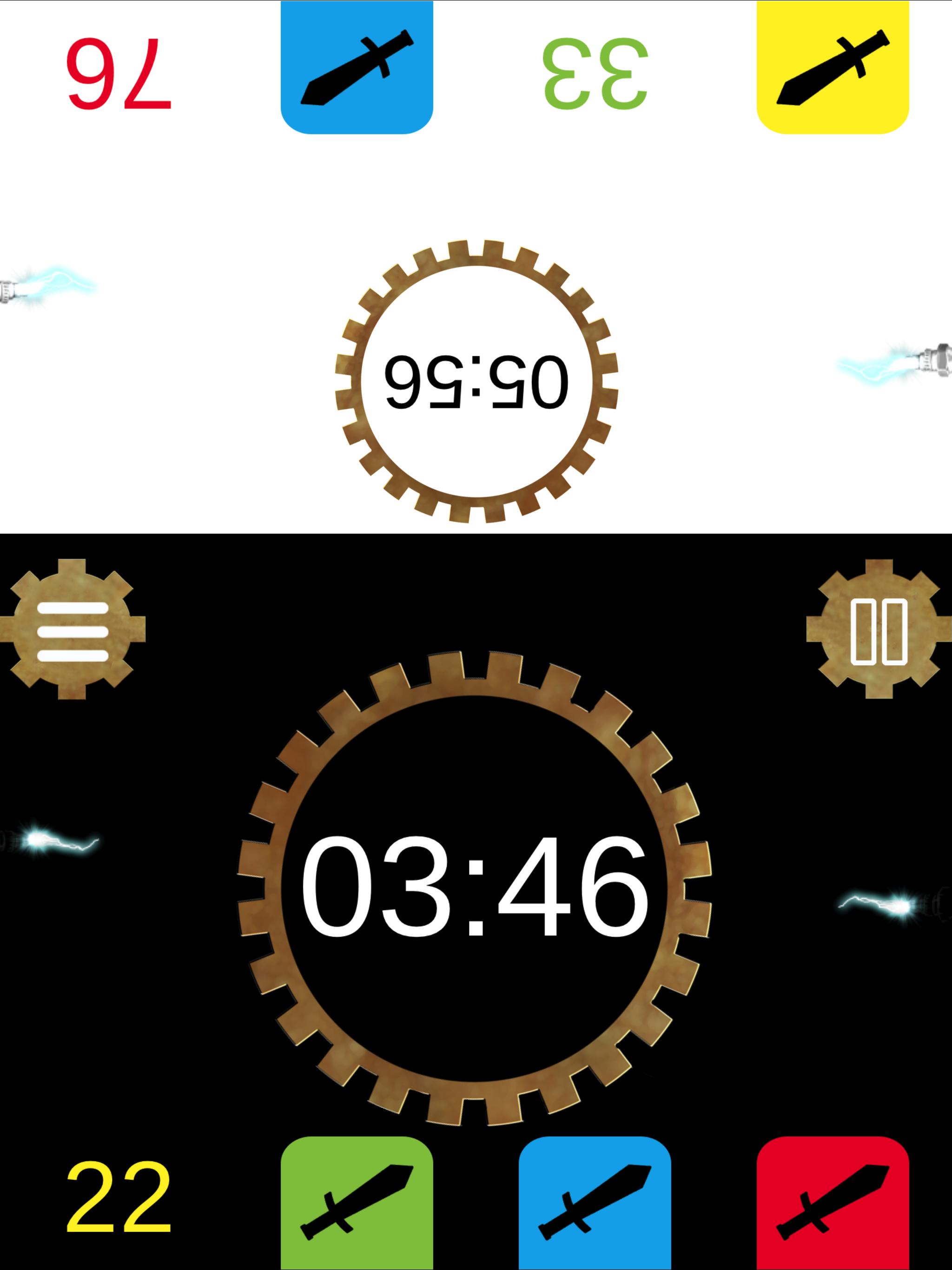Viewport: 952px width, 1270px height.
Task: Open the hamburger menu gear
Action: (73, 628)
